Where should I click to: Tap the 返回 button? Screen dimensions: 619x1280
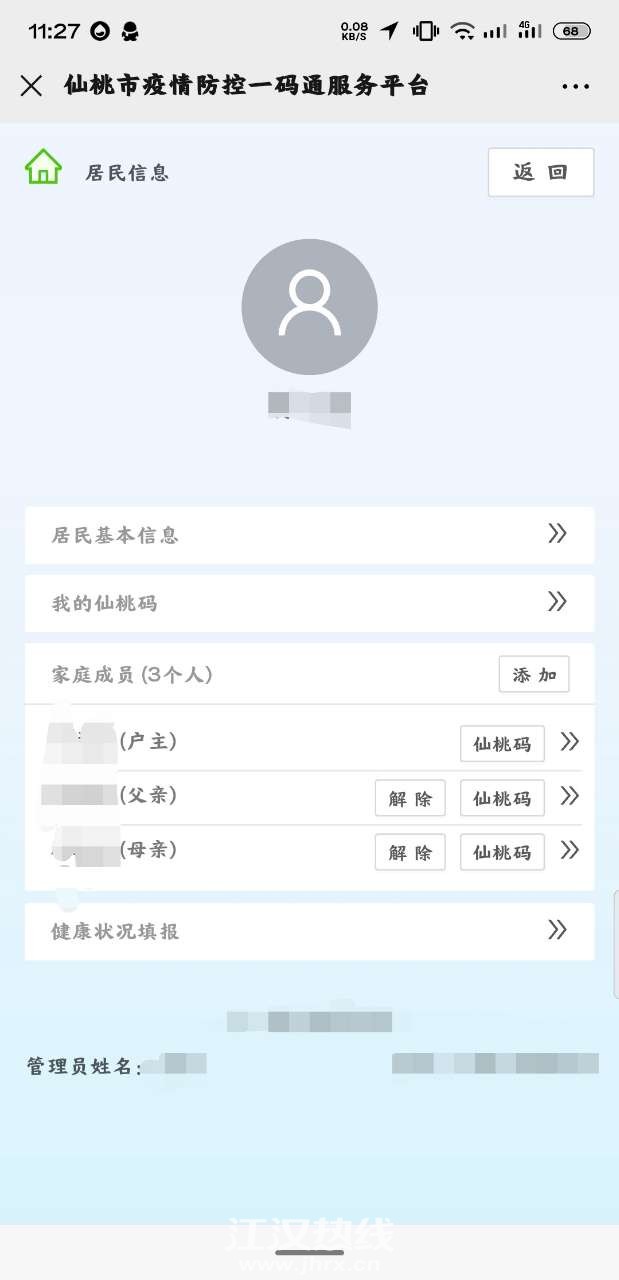tap(540, 172)
